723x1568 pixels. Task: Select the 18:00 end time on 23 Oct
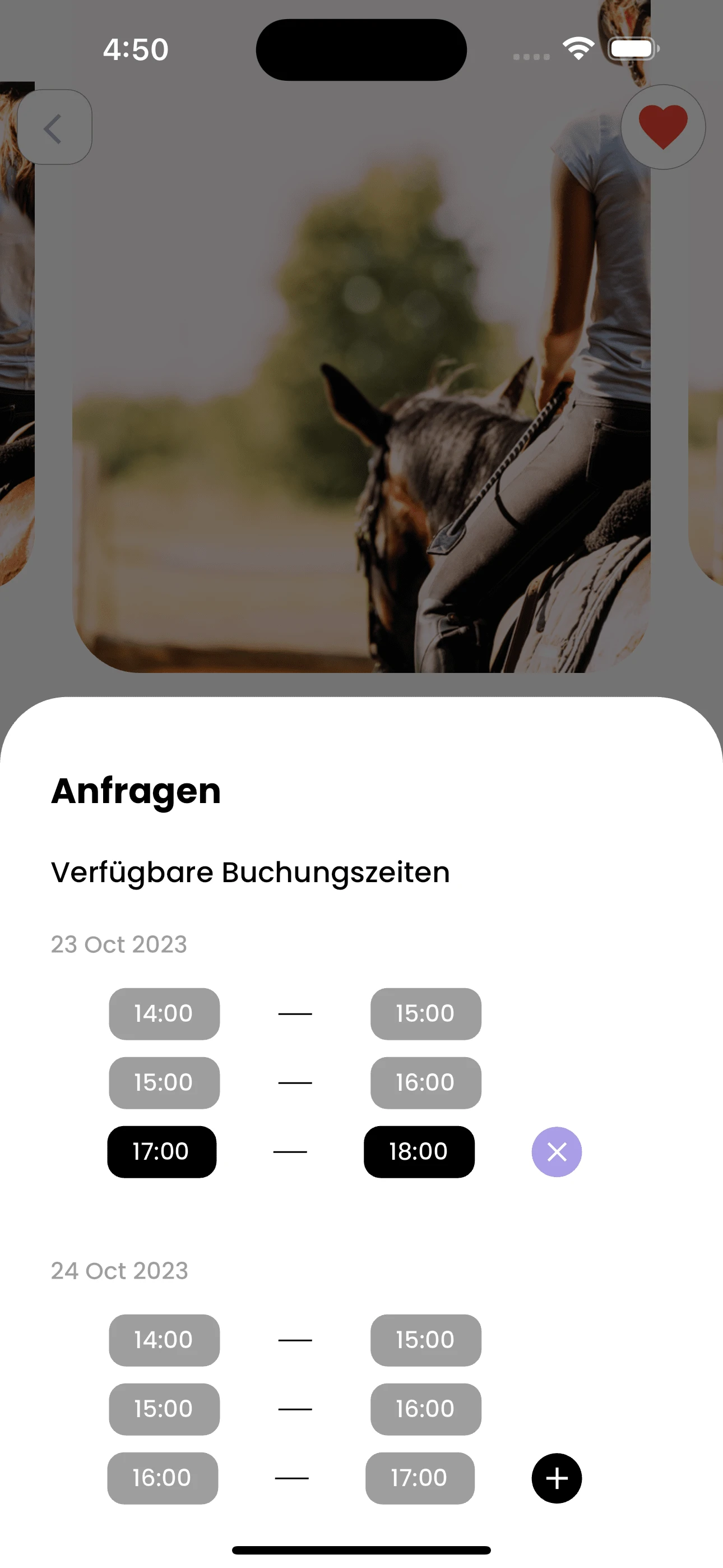tap(419, 1152)
